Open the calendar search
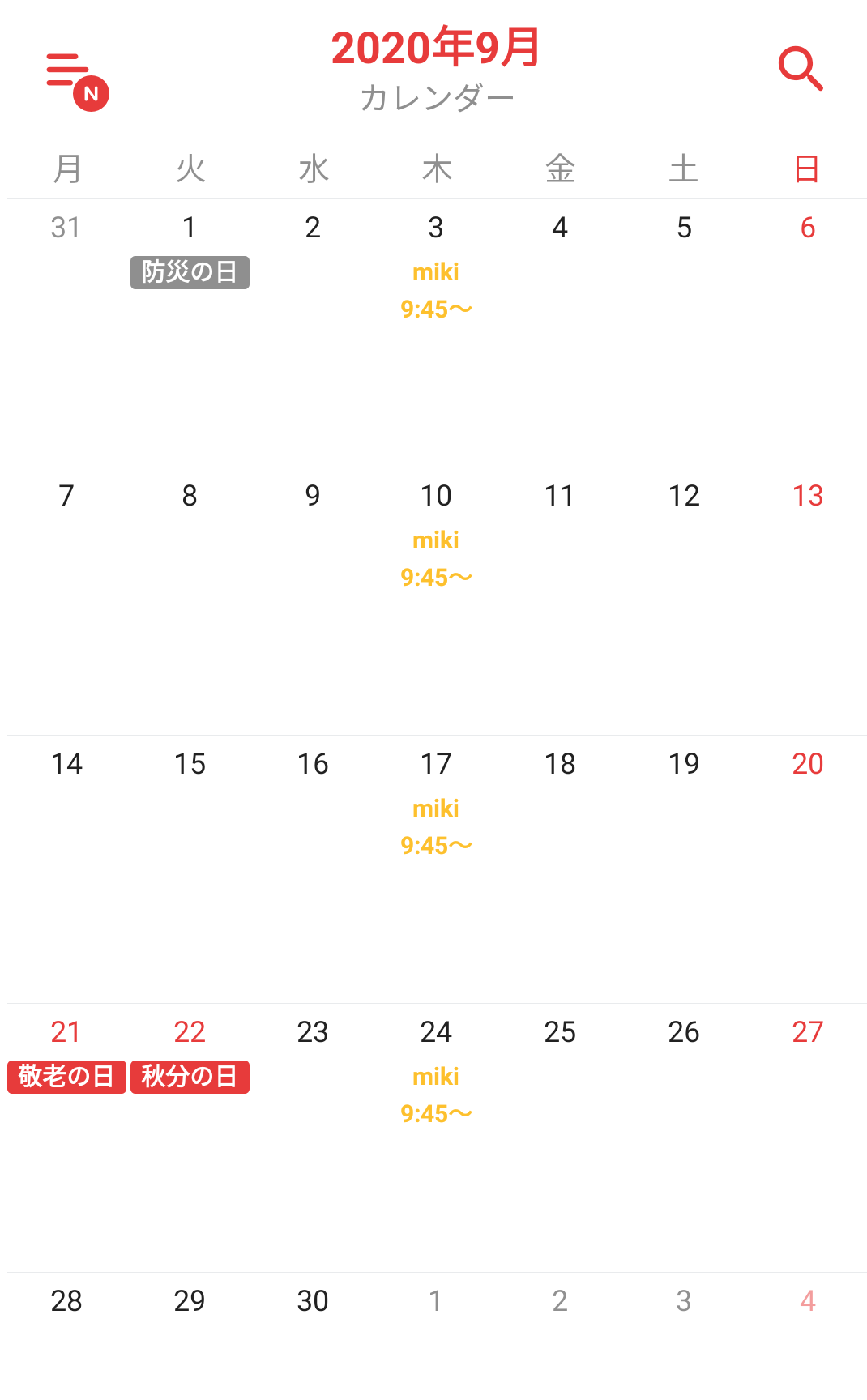This screenshot has width=867, height=1400. pos(801,69)
